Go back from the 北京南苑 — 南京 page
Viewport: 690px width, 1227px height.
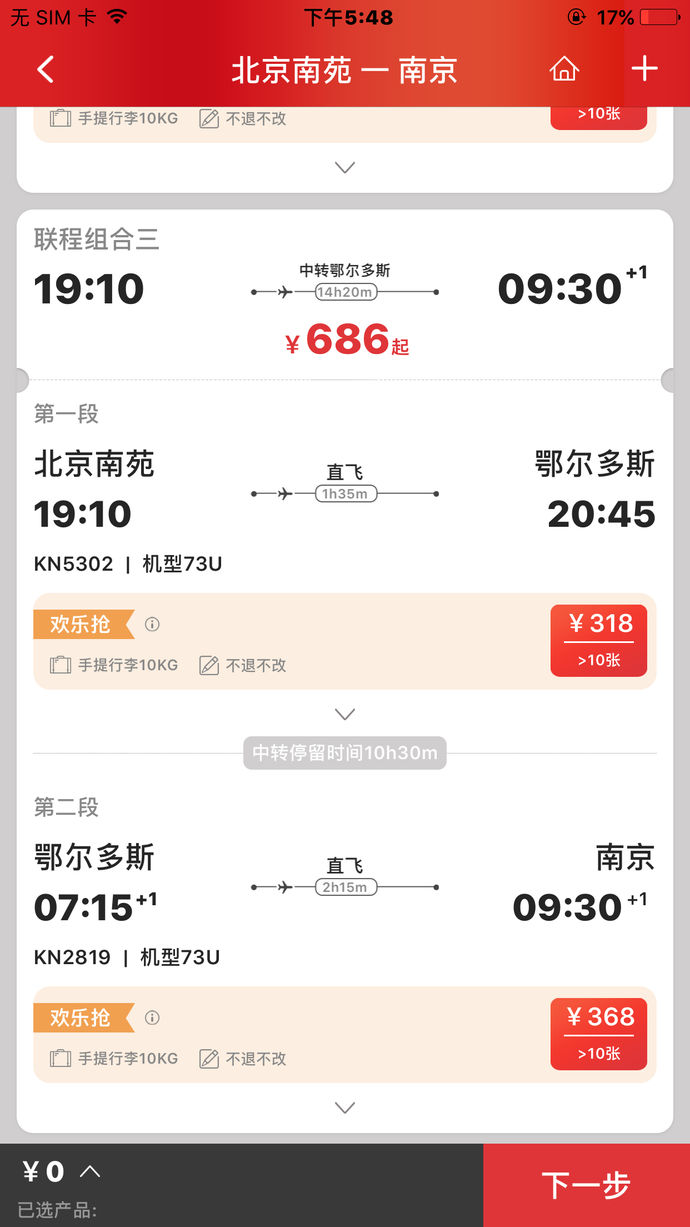45,69
